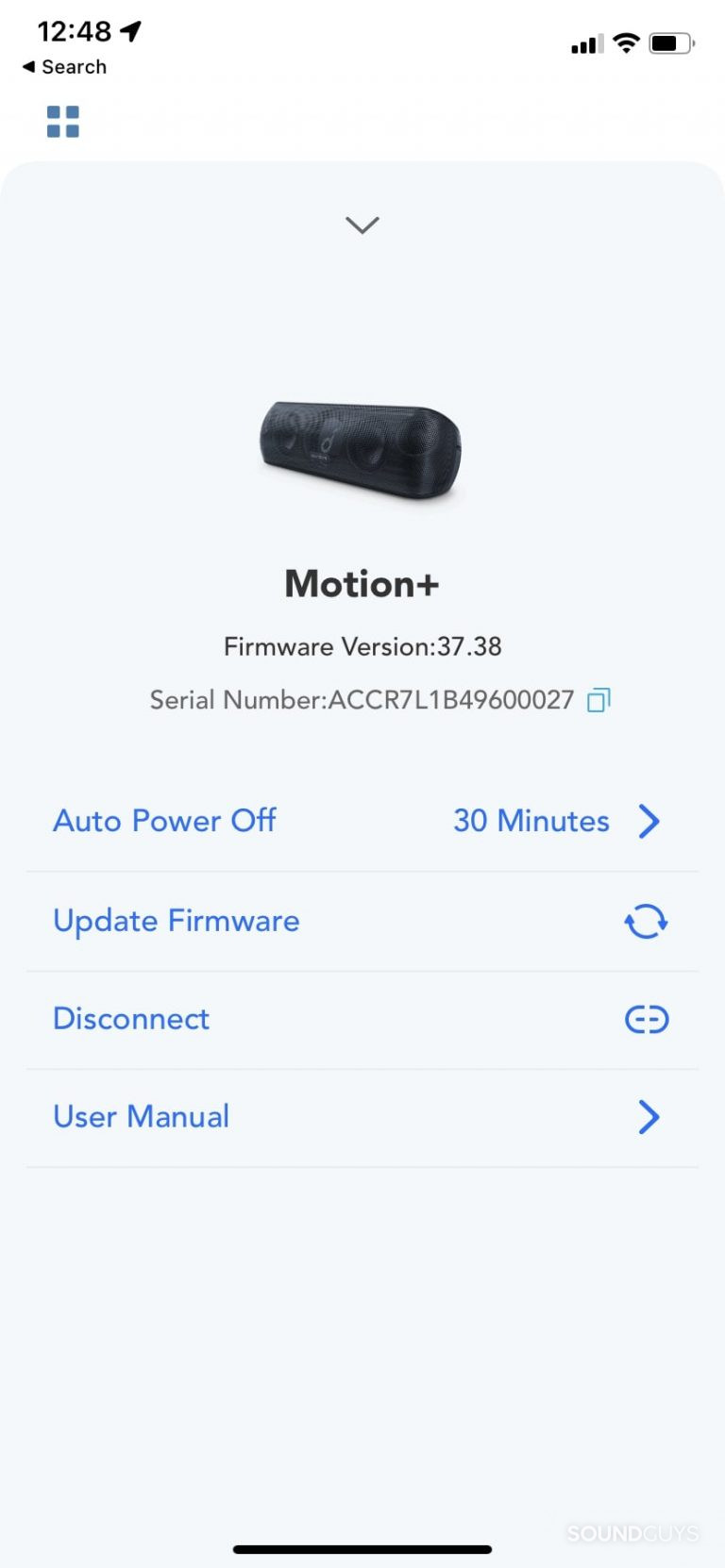This screenshot has width=725, height=1568.
Task: Tap the Wi-Fi icon in the status bar
Action: tap(625, 42)
